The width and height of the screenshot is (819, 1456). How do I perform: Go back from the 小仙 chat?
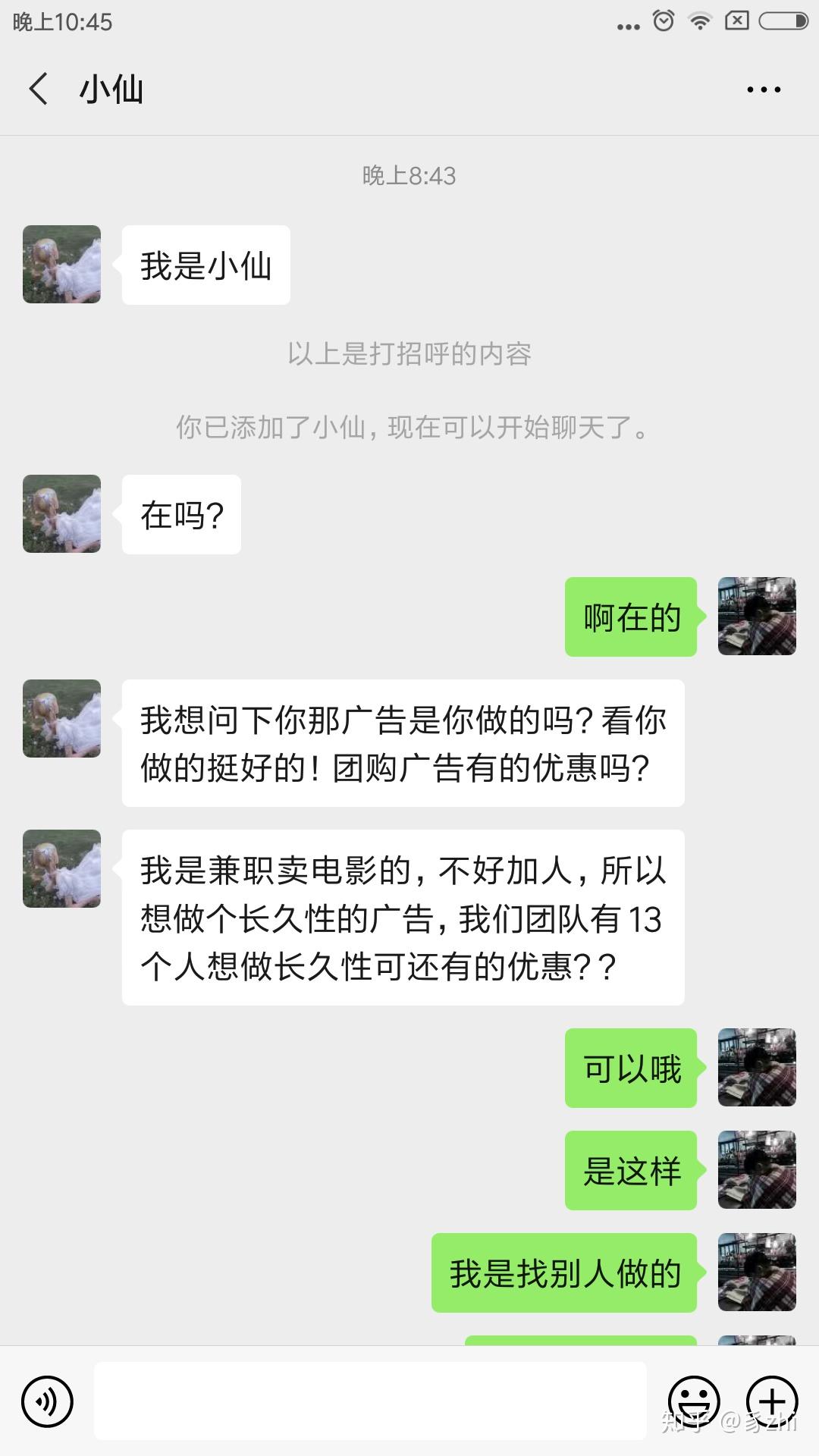pos(39,89)
